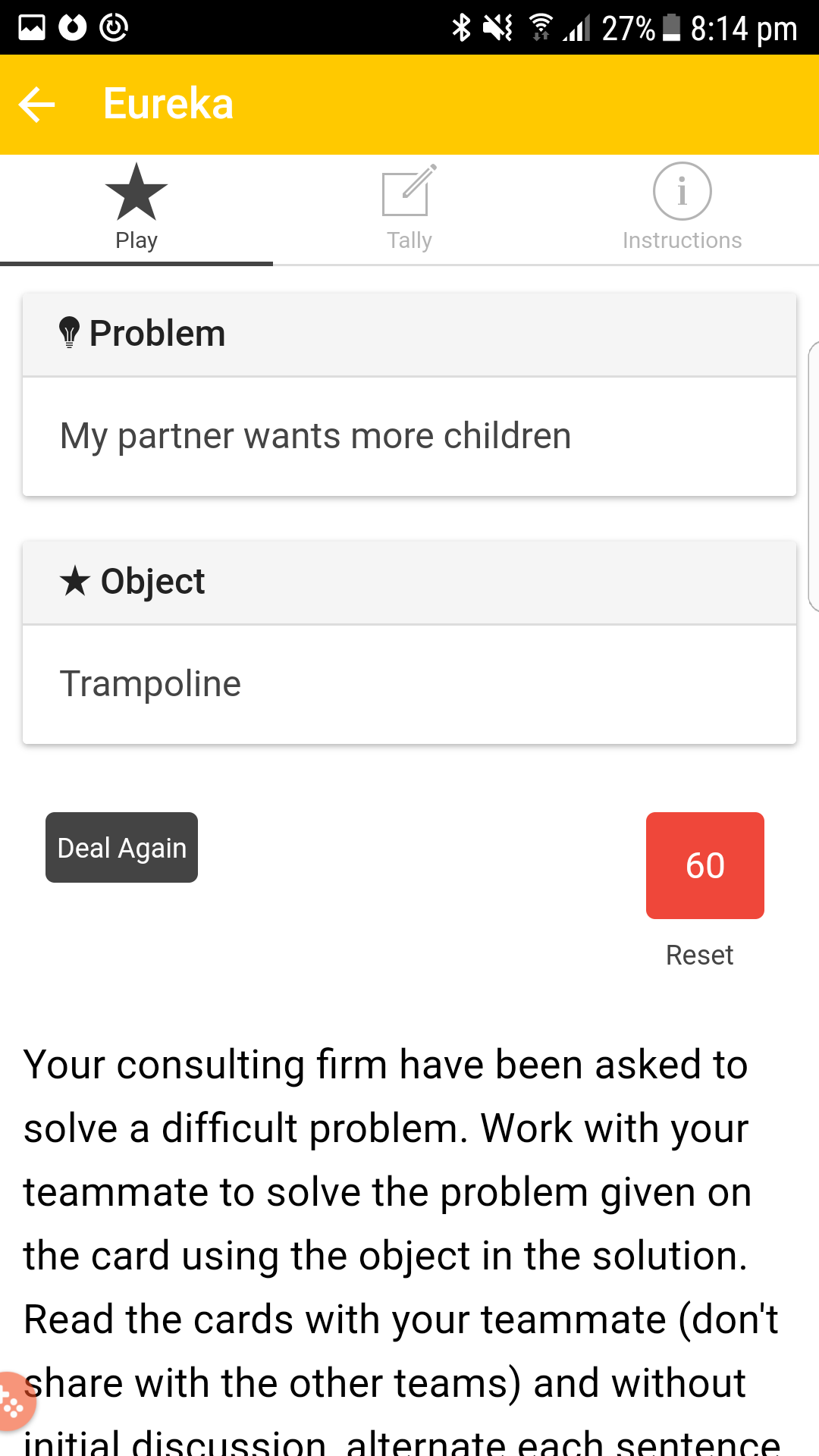Reset the timer
819x1456 pixels.
[699, 955]
